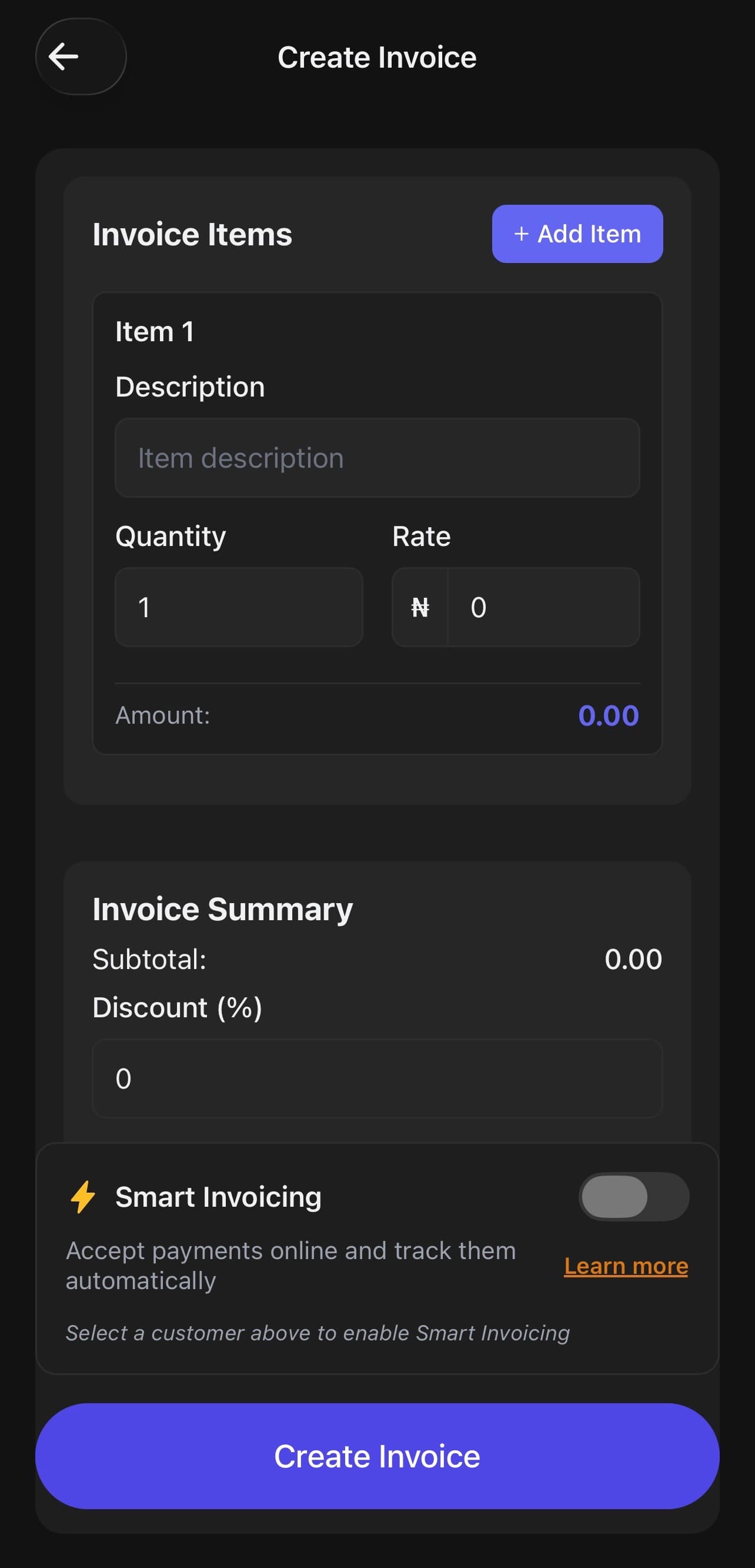This screenshot has width=755, height=1568.
Task: Click the Invoice Items section heading
Action: tap(192, 234)
